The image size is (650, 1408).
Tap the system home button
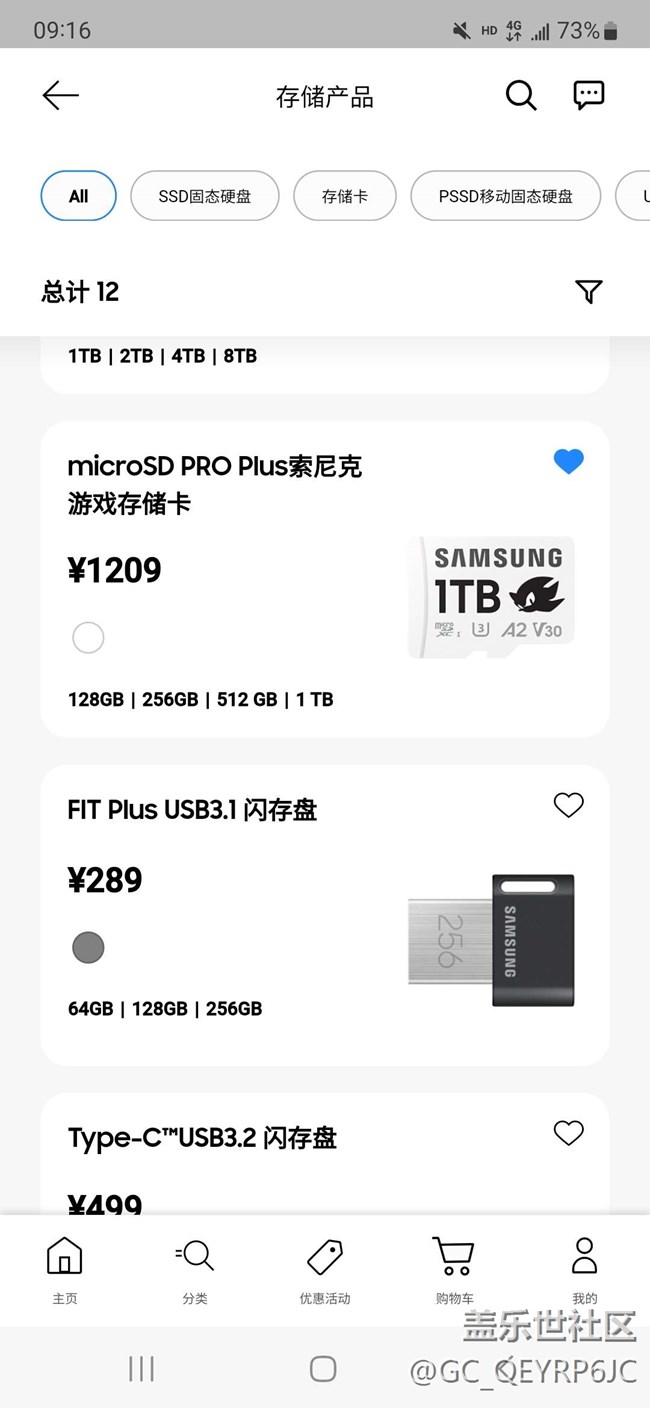tap(323, 1369)
